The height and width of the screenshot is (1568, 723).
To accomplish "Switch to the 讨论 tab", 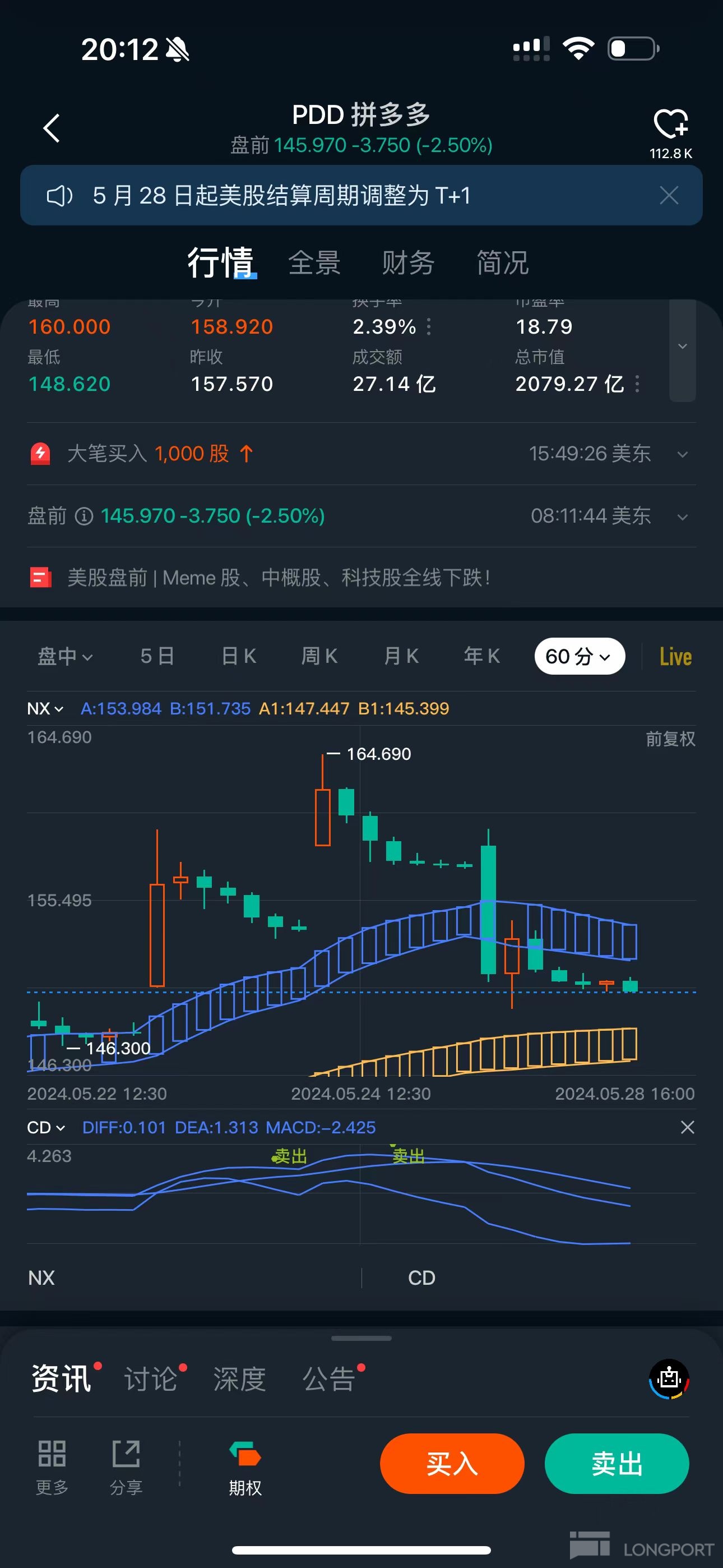I will pyautogui.click(x=151, y=1378).
